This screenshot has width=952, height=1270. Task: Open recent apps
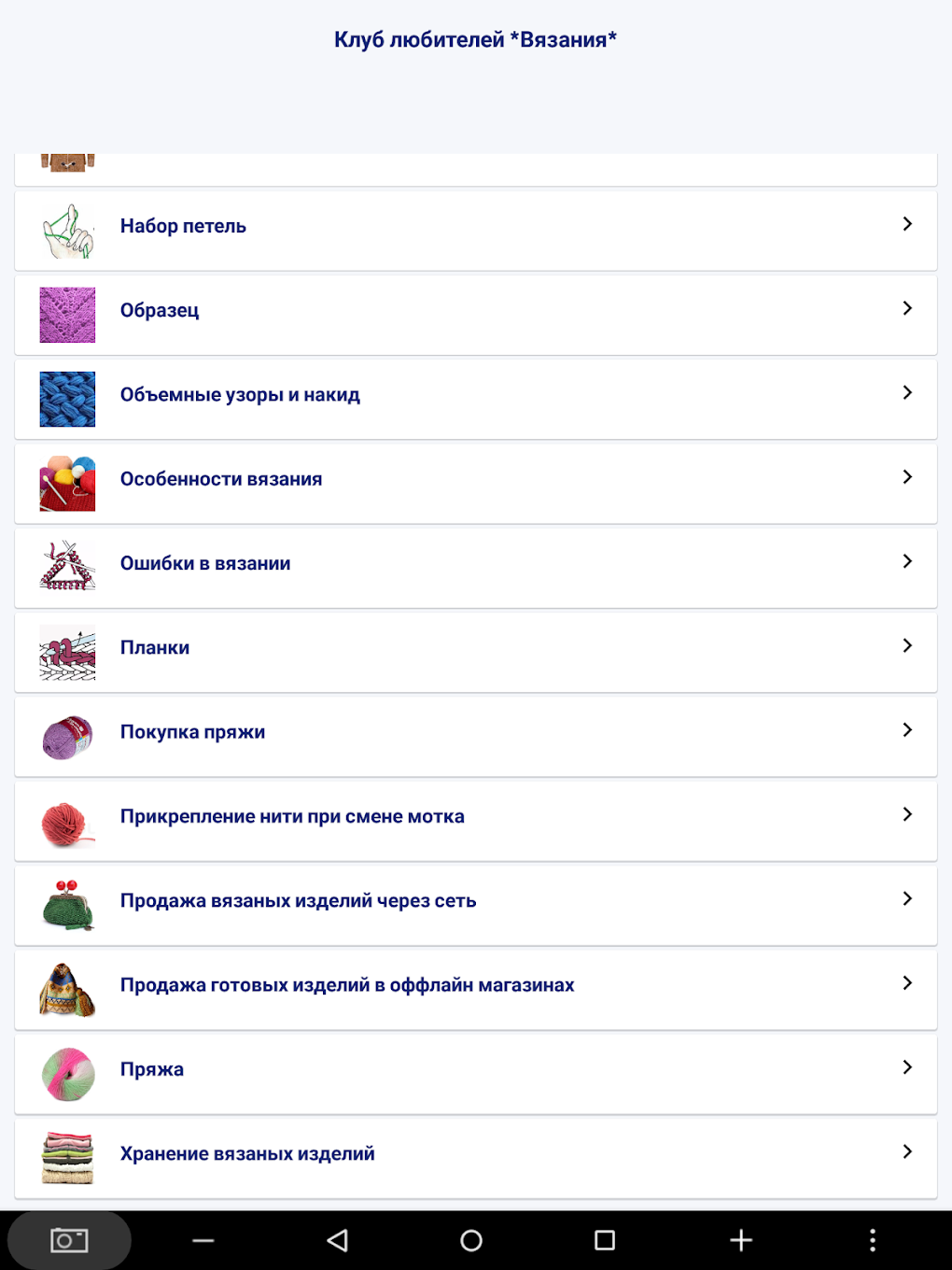(x=605, y=1240)
